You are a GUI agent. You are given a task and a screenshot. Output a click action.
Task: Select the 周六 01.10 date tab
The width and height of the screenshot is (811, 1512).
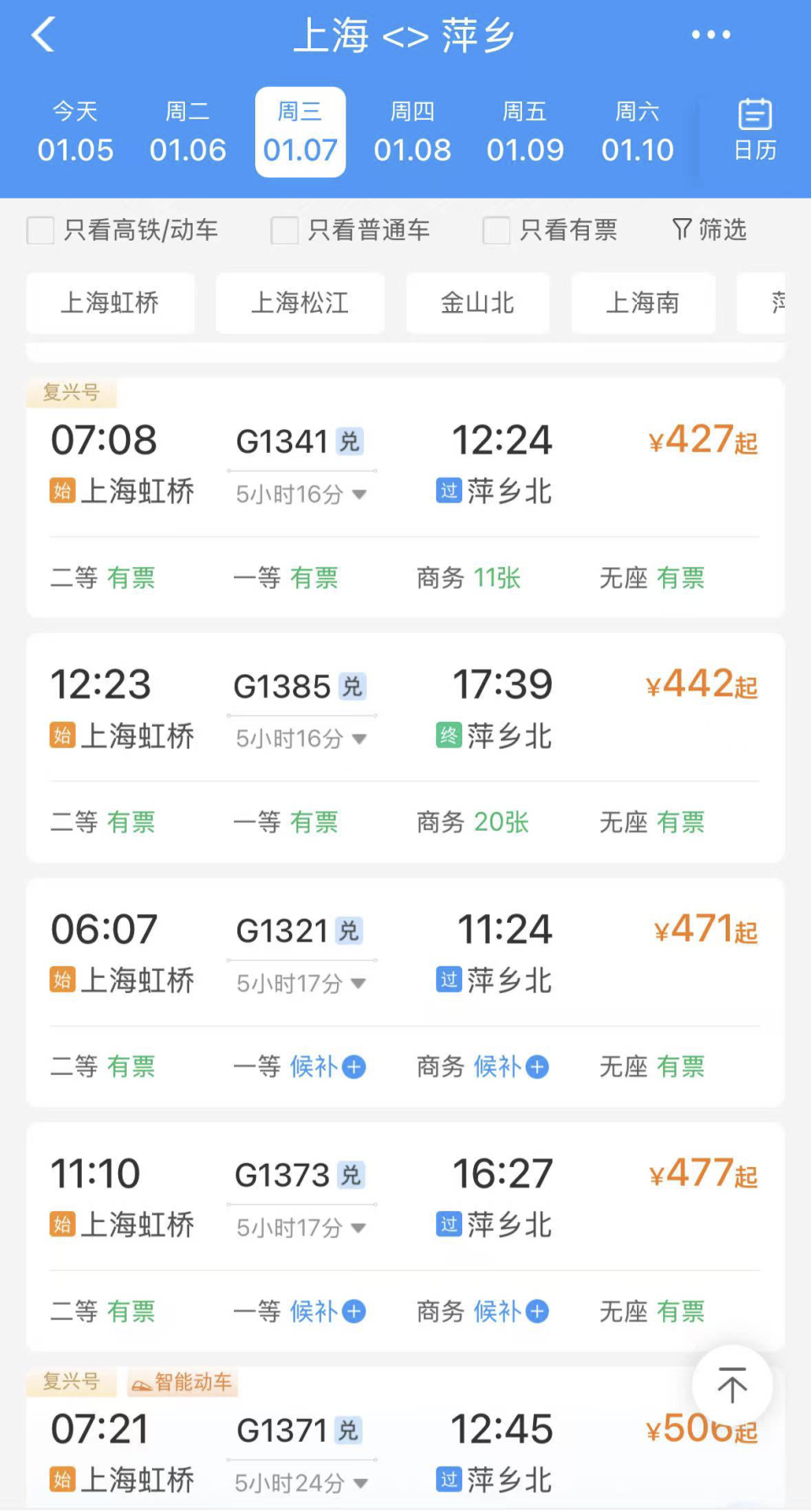pyautogui.click(x=638, y=131)
